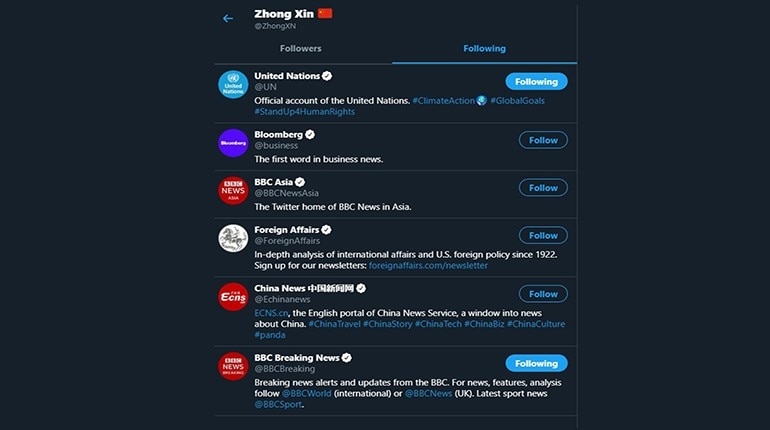770x430 pixels.
Task: Open the #GlobalGoals hashtag
Action: 517,100
